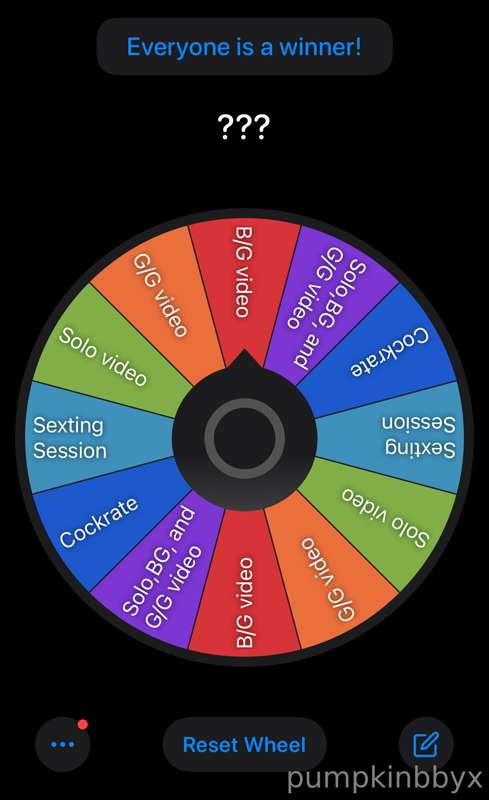Screen dimensions: 489x800
Task: Tap the wheel's center spin knob
Action: [x=244, y=438]
